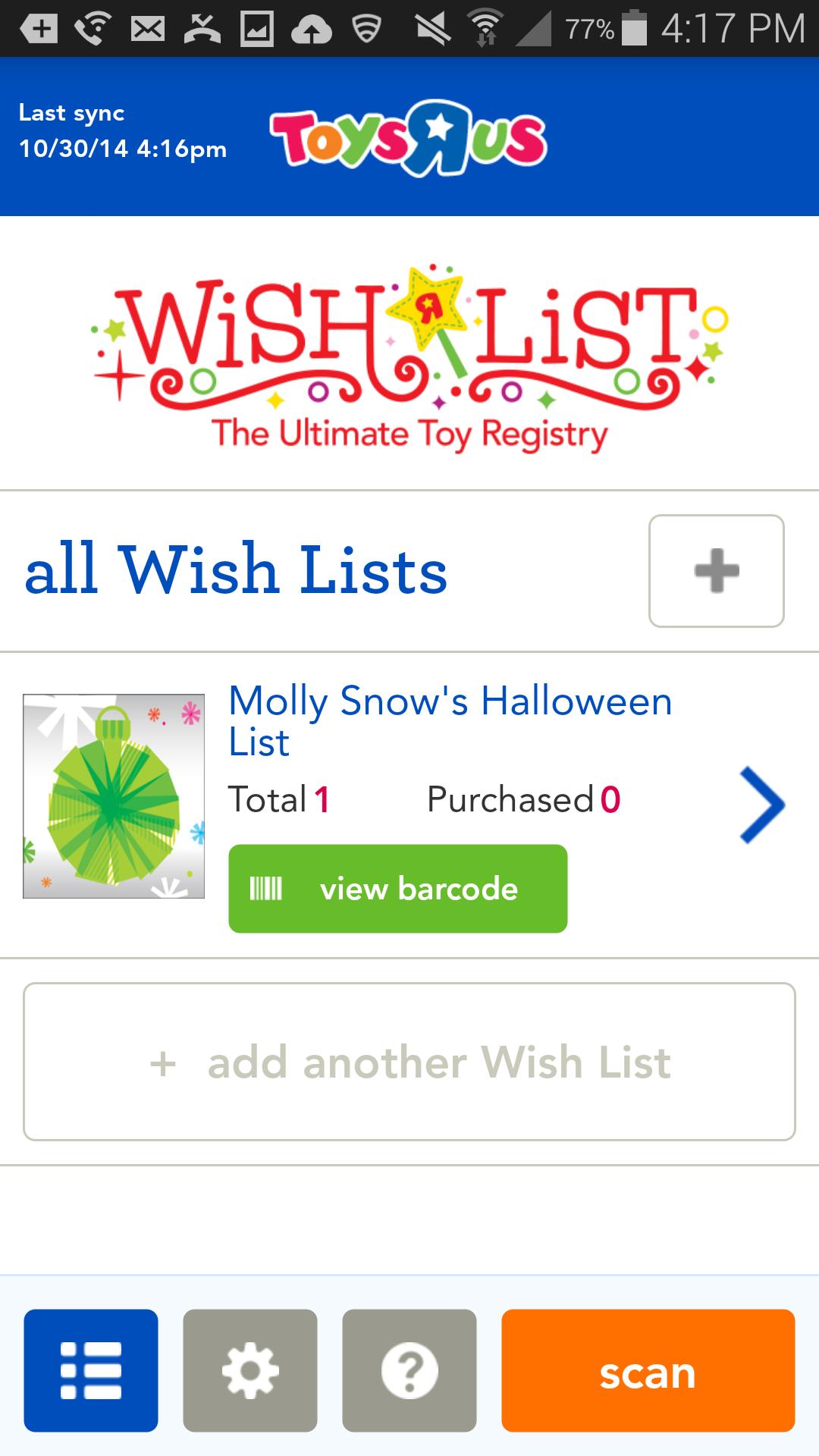Select add another Wish List
The width and height of the screenshot is (819, 1456).
[409, 1062]
